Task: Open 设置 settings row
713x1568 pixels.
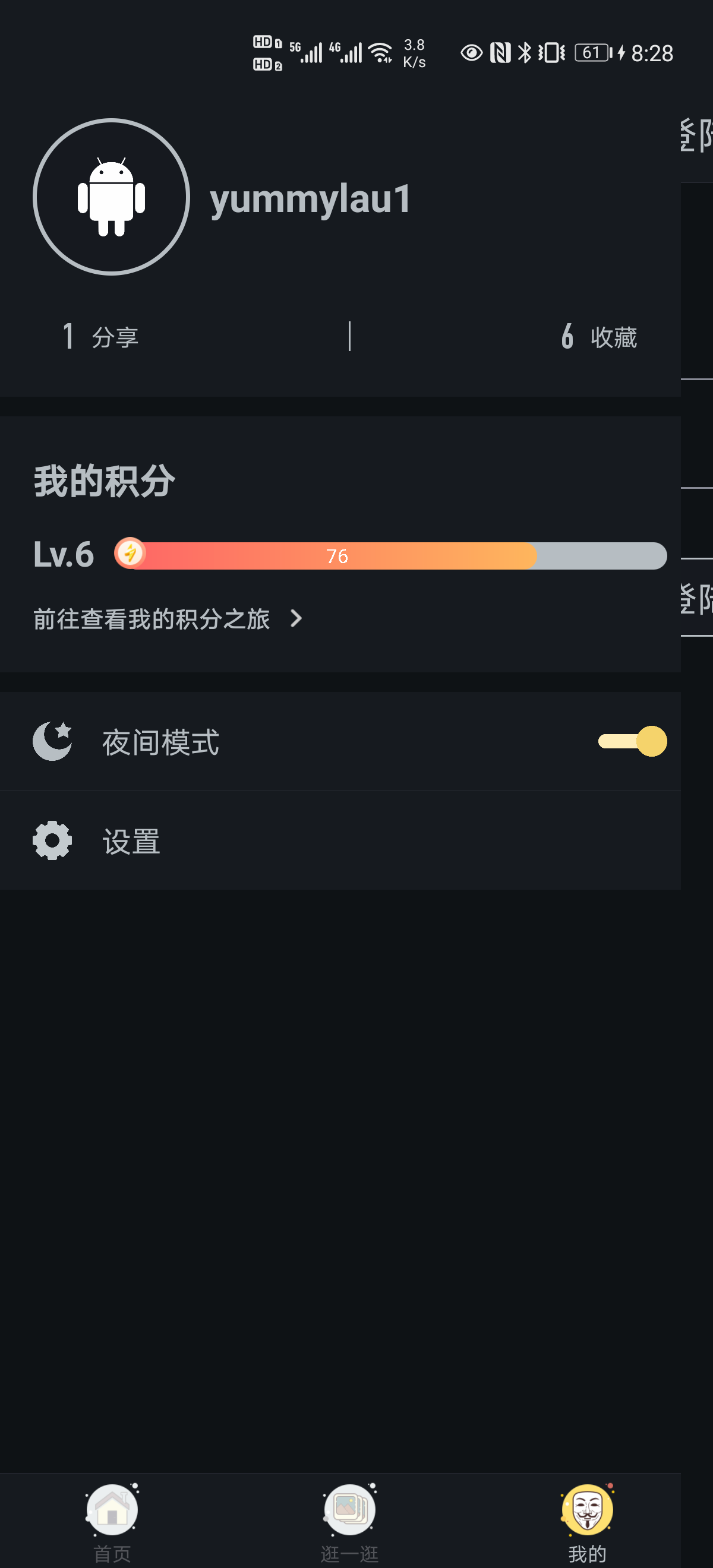Action: point(340,840)
